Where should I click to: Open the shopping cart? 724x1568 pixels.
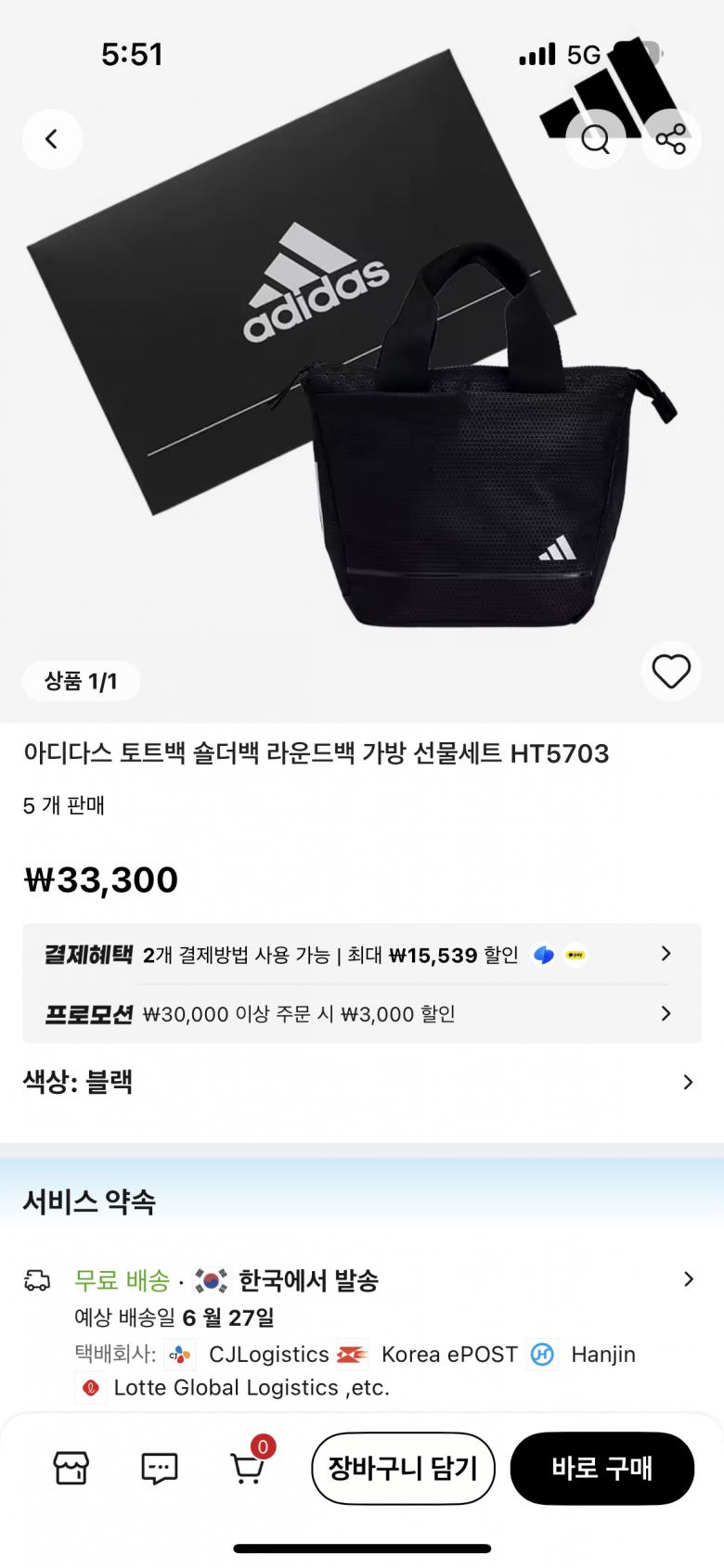coord(247,1469)
